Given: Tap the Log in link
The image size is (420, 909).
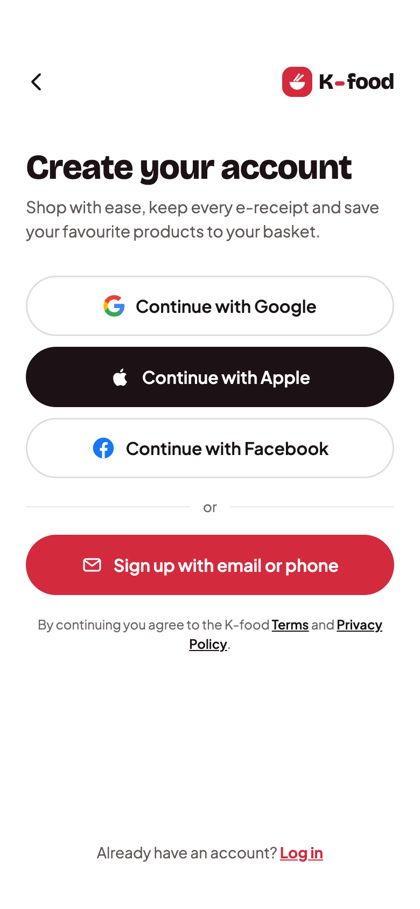Looking at the screenshot, I should (x=301, y=853).
